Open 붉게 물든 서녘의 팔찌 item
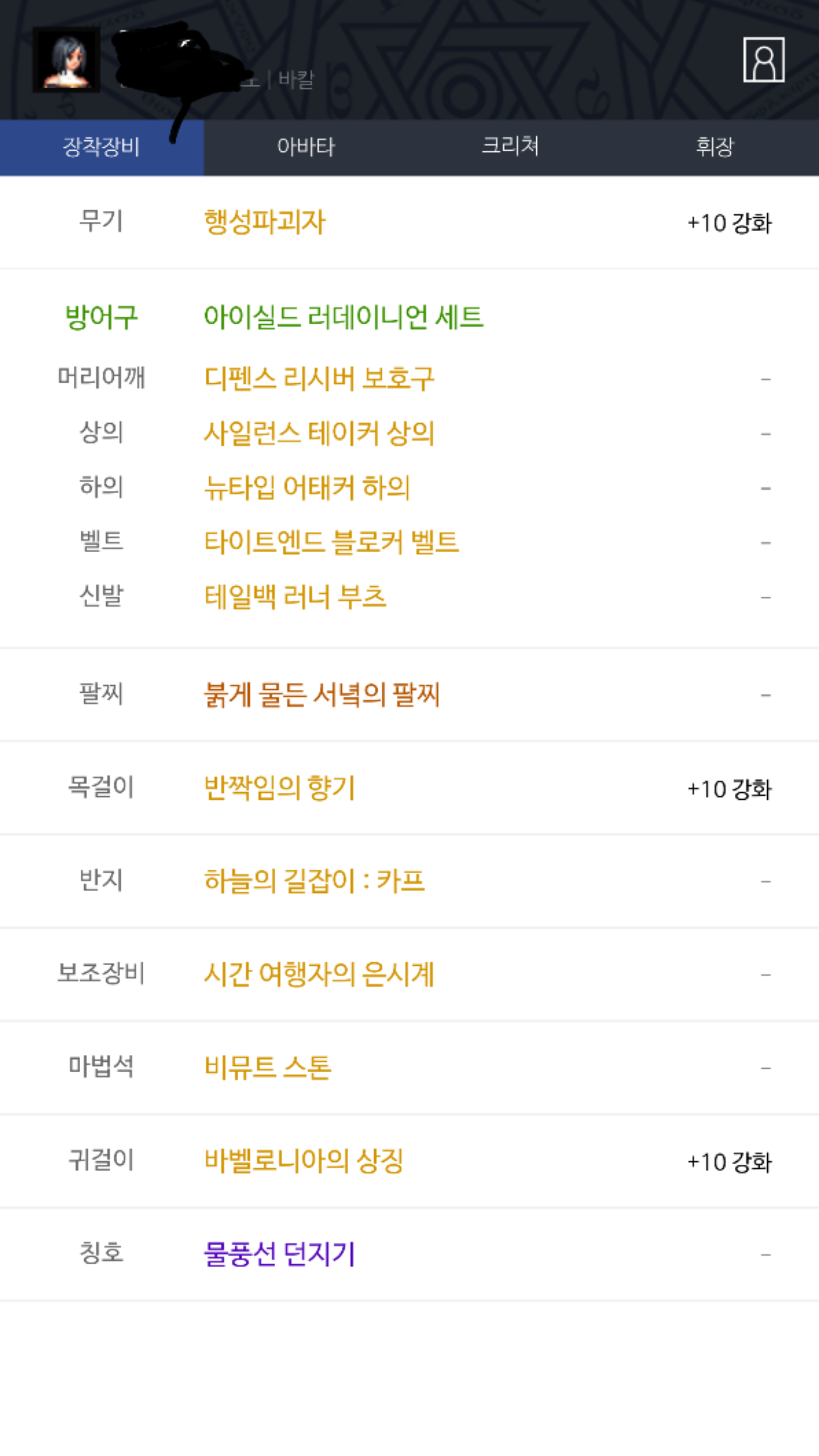 tap(322, 694)
